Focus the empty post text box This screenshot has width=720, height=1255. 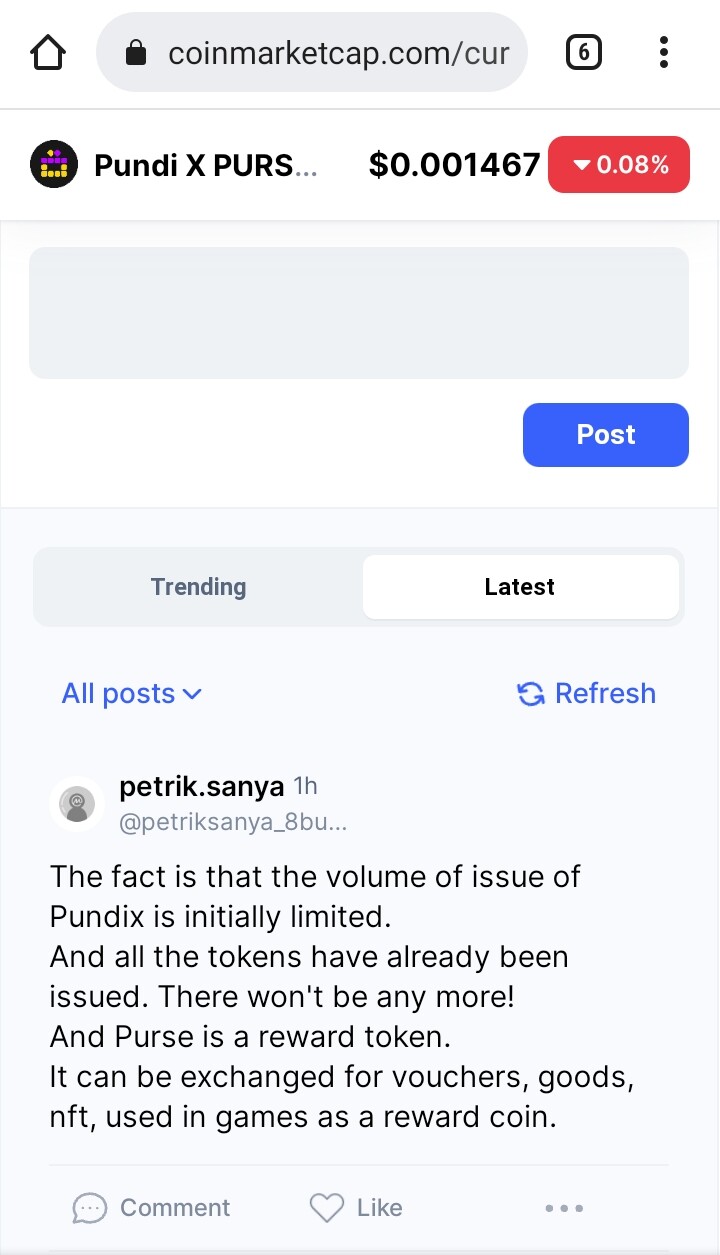(x=359, y=313)
